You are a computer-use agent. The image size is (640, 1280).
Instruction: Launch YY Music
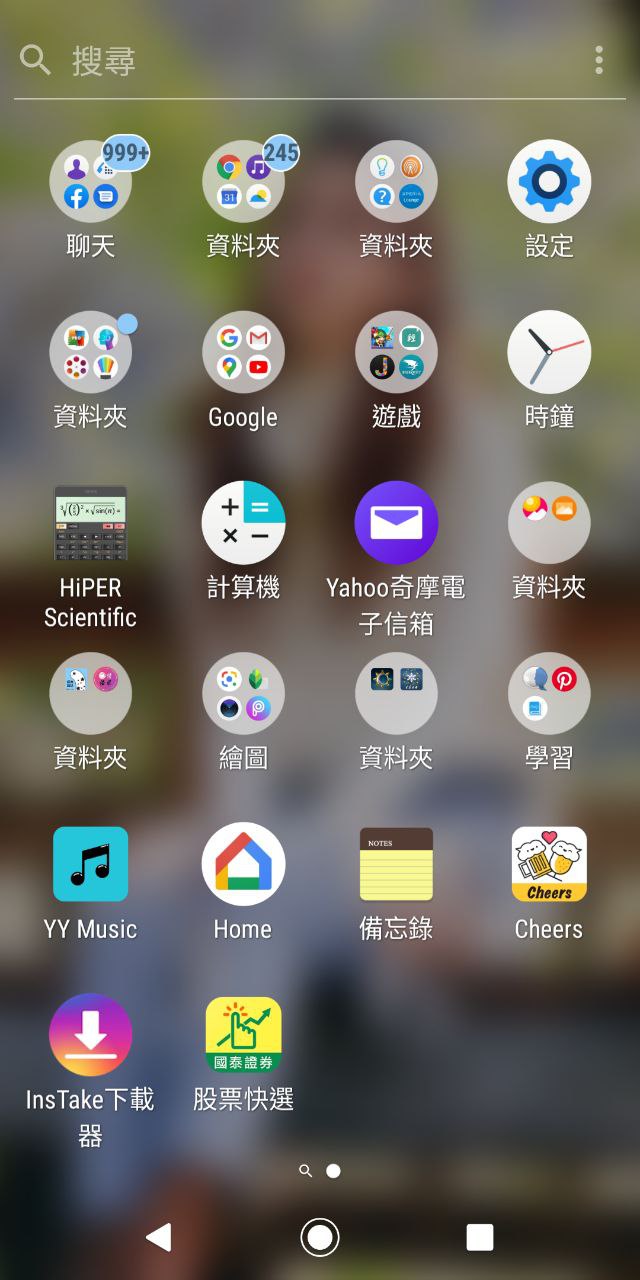click(90, 864)
